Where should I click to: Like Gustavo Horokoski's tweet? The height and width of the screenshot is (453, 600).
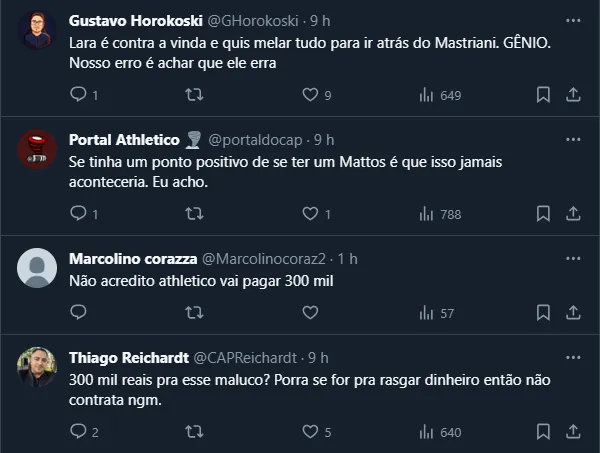[310, 95]
